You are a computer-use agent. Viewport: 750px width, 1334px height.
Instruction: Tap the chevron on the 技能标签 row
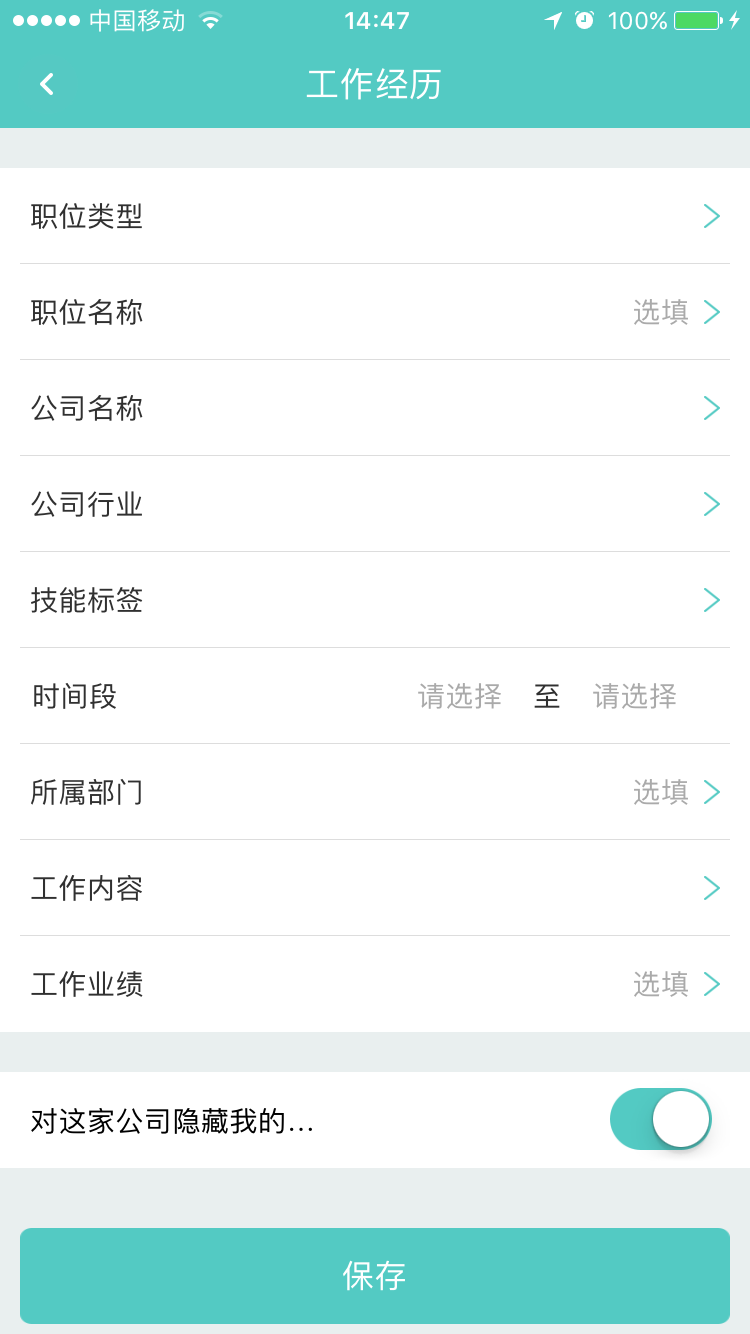[x=712, y=600]
